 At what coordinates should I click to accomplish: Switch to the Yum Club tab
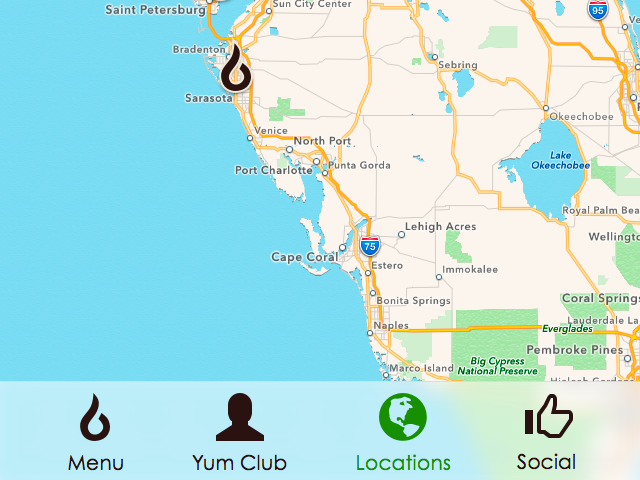click(240, 432)
